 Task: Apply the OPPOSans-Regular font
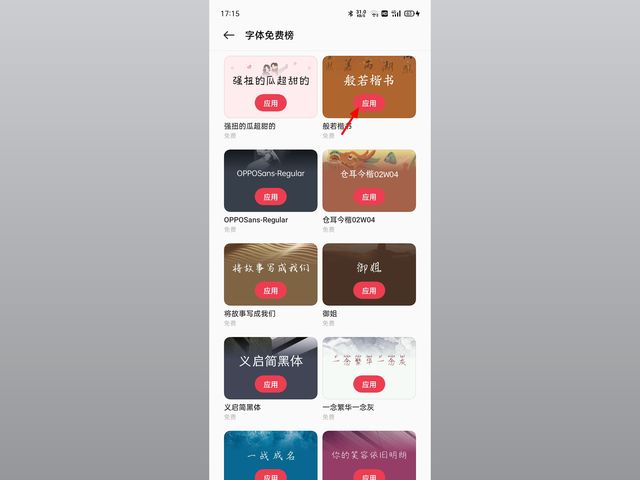point(270,197)
